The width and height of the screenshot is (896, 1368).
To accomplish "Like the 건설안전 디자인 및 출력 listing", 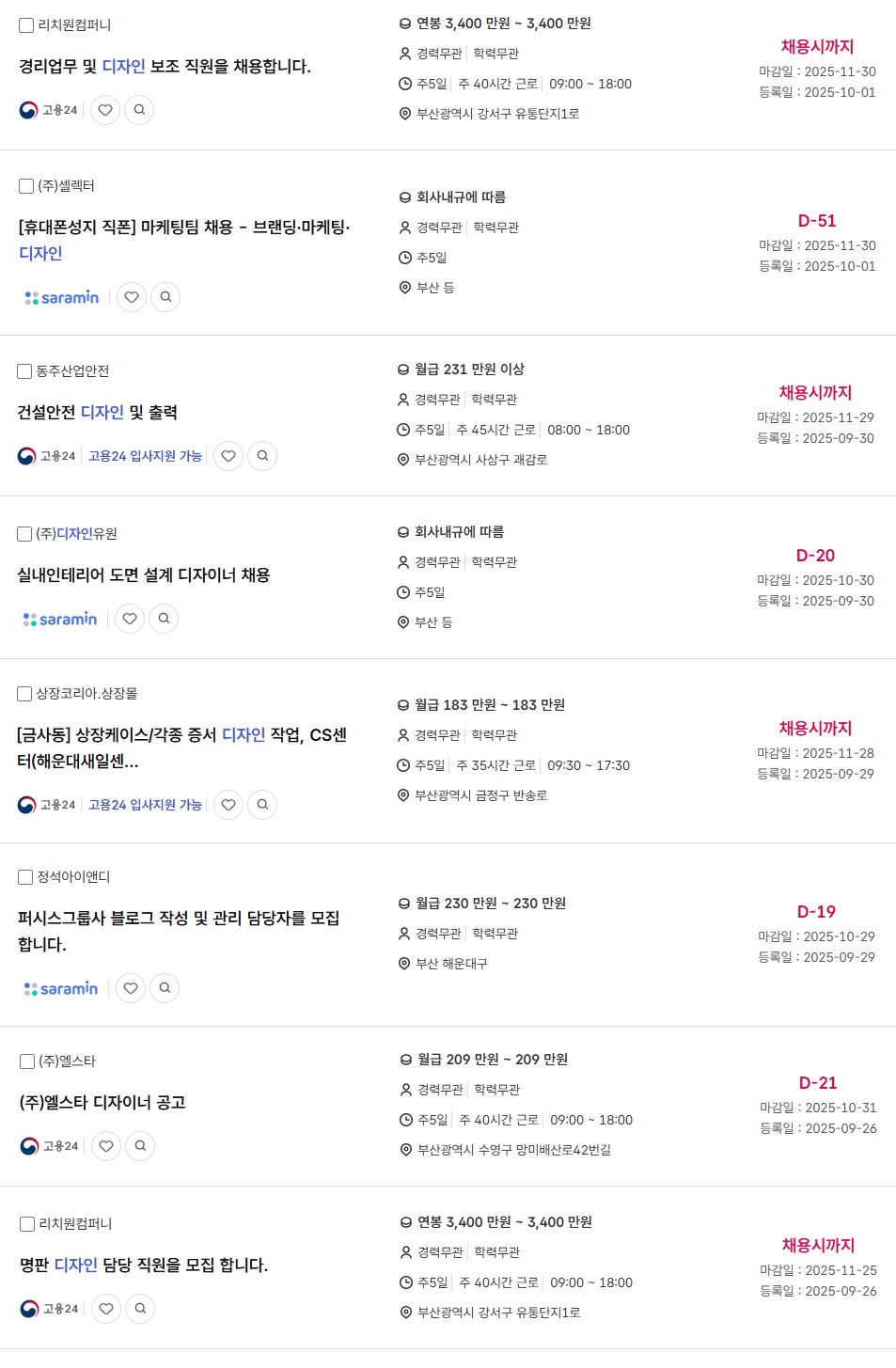I will (x=228, y=456).
